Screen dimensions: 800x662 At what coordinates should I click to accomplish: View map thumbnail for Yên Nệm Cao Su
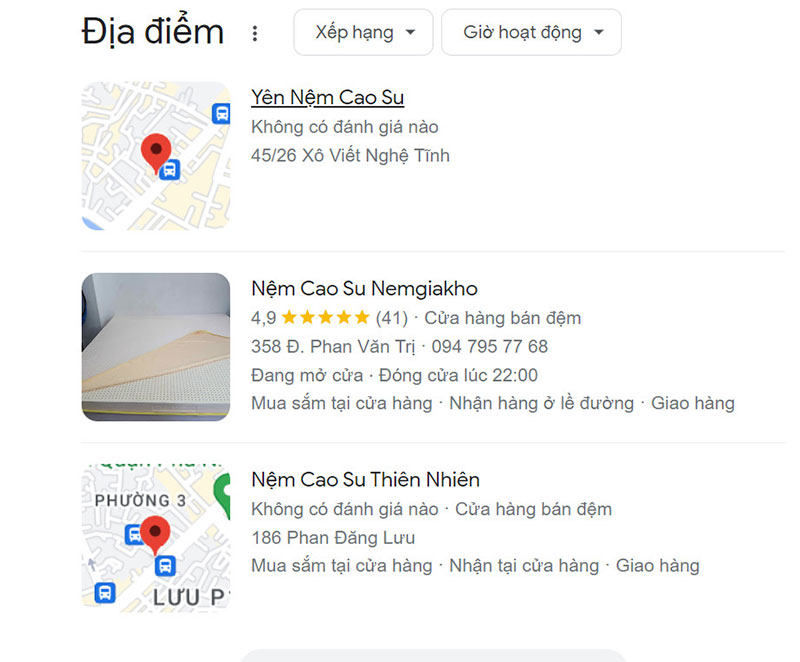(156, 156)
